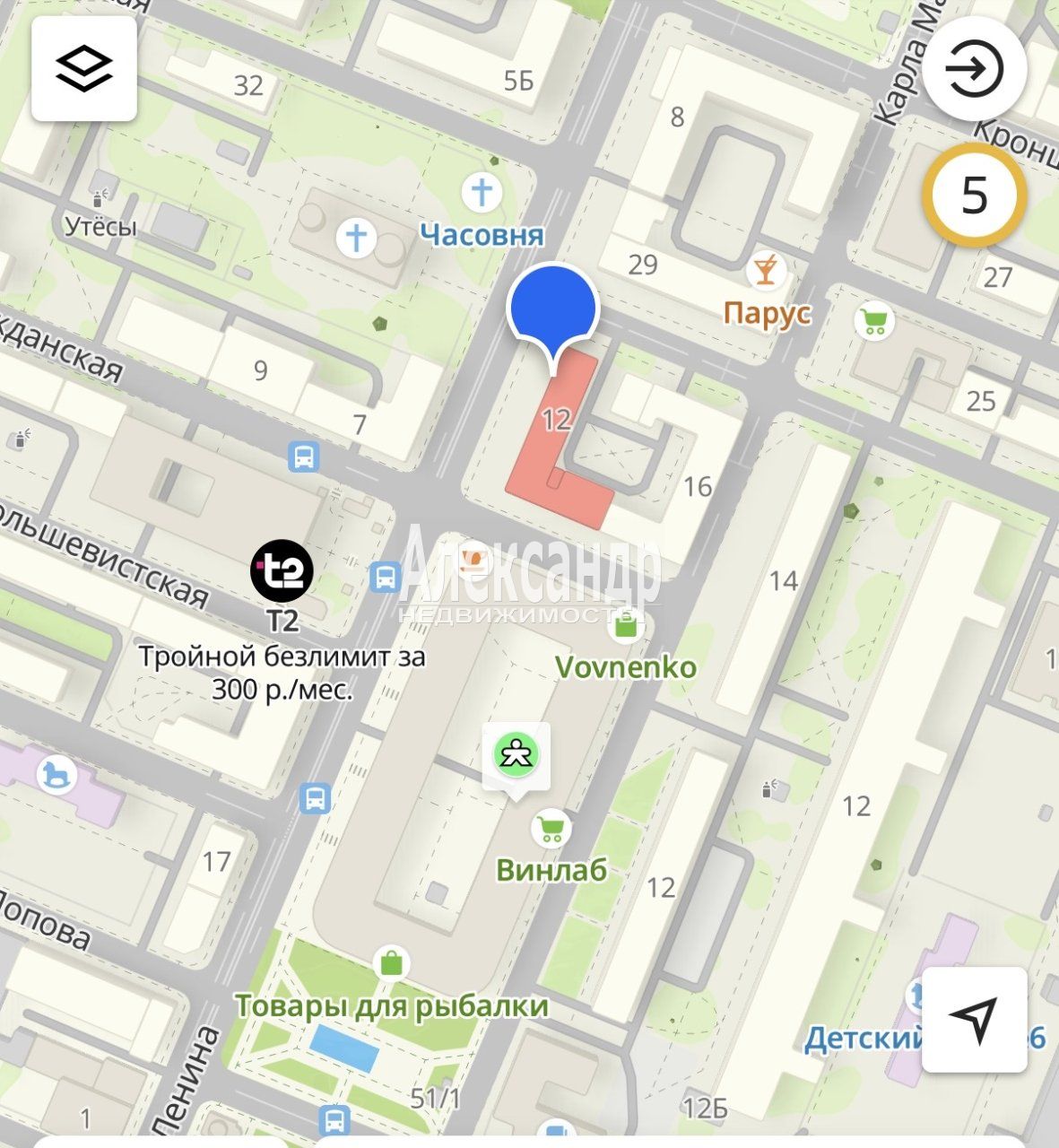Select the blue location pin

coord(552,308)
